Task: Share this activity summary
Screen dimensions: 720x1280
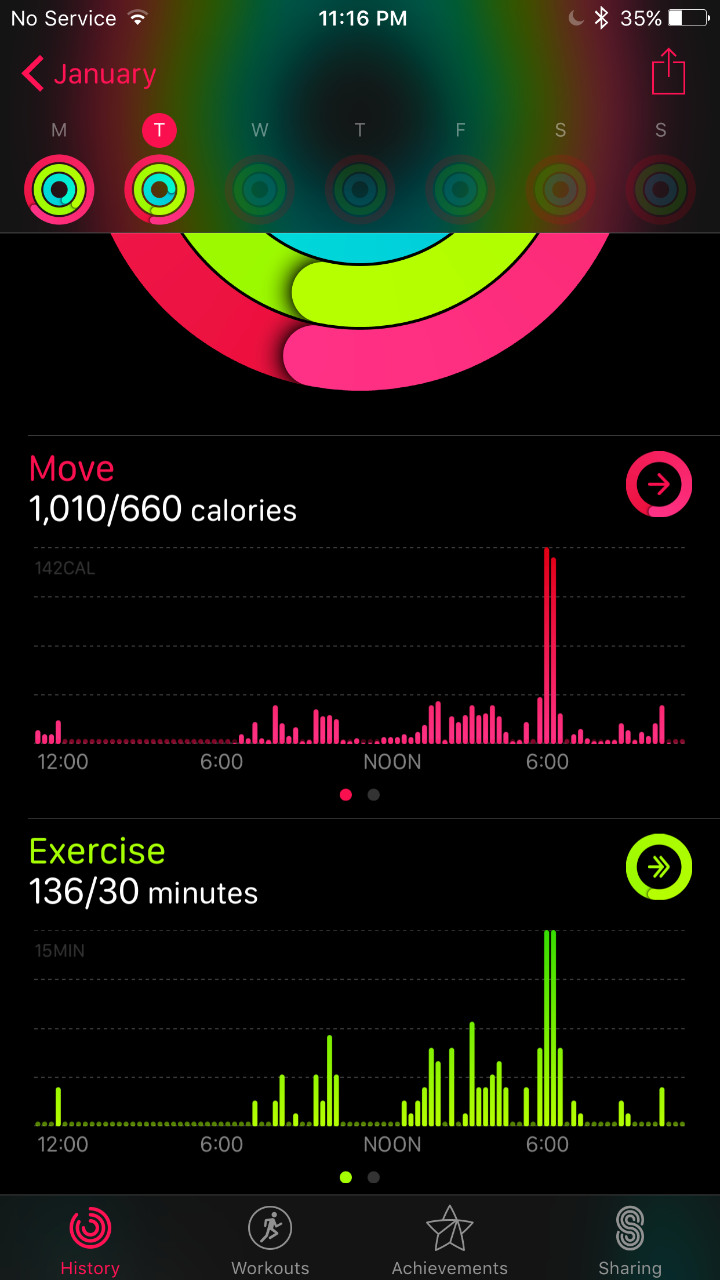Action: [x=669, y=72]
